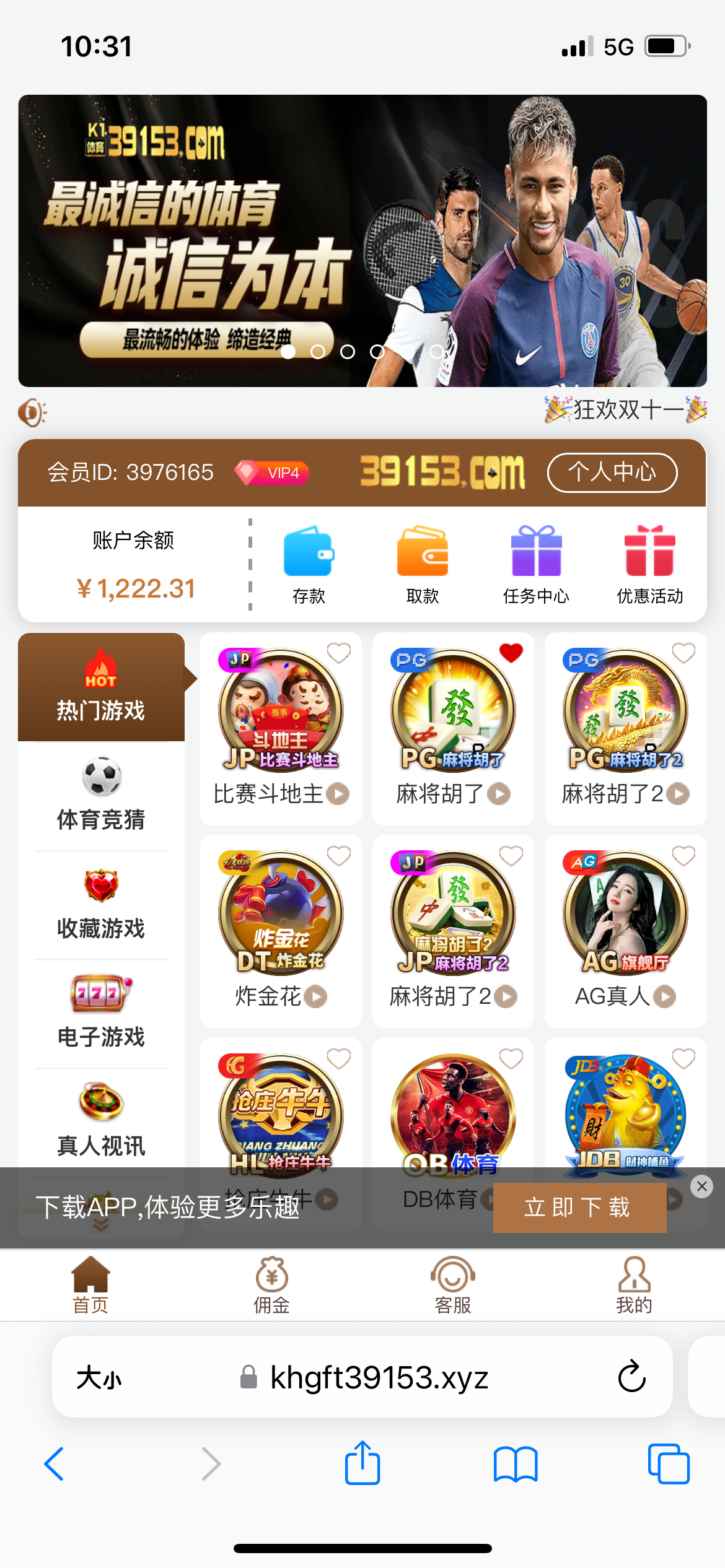Open 优惠活动 promotions
725x1568 pixels.
click(649, 564)
